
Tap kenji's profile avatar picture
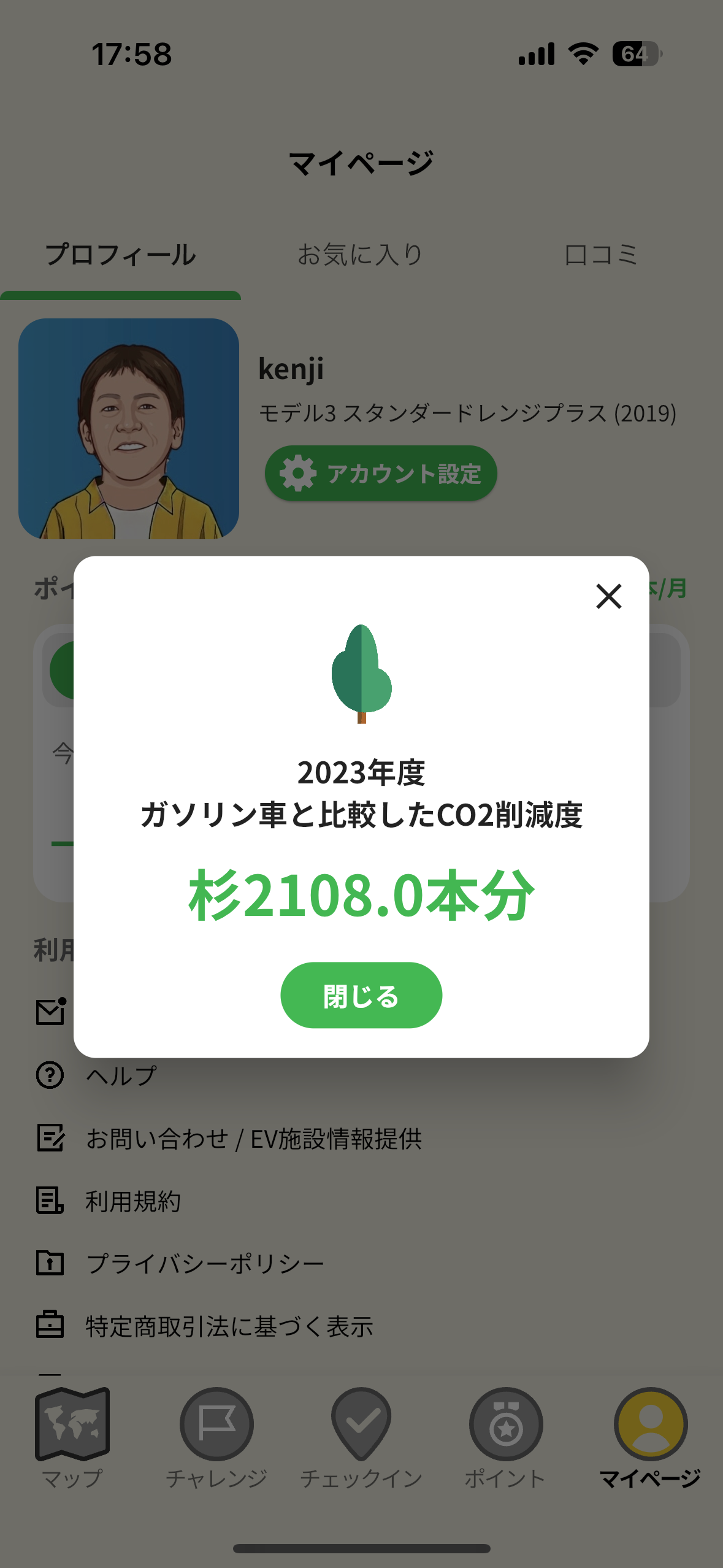[128, 429]
